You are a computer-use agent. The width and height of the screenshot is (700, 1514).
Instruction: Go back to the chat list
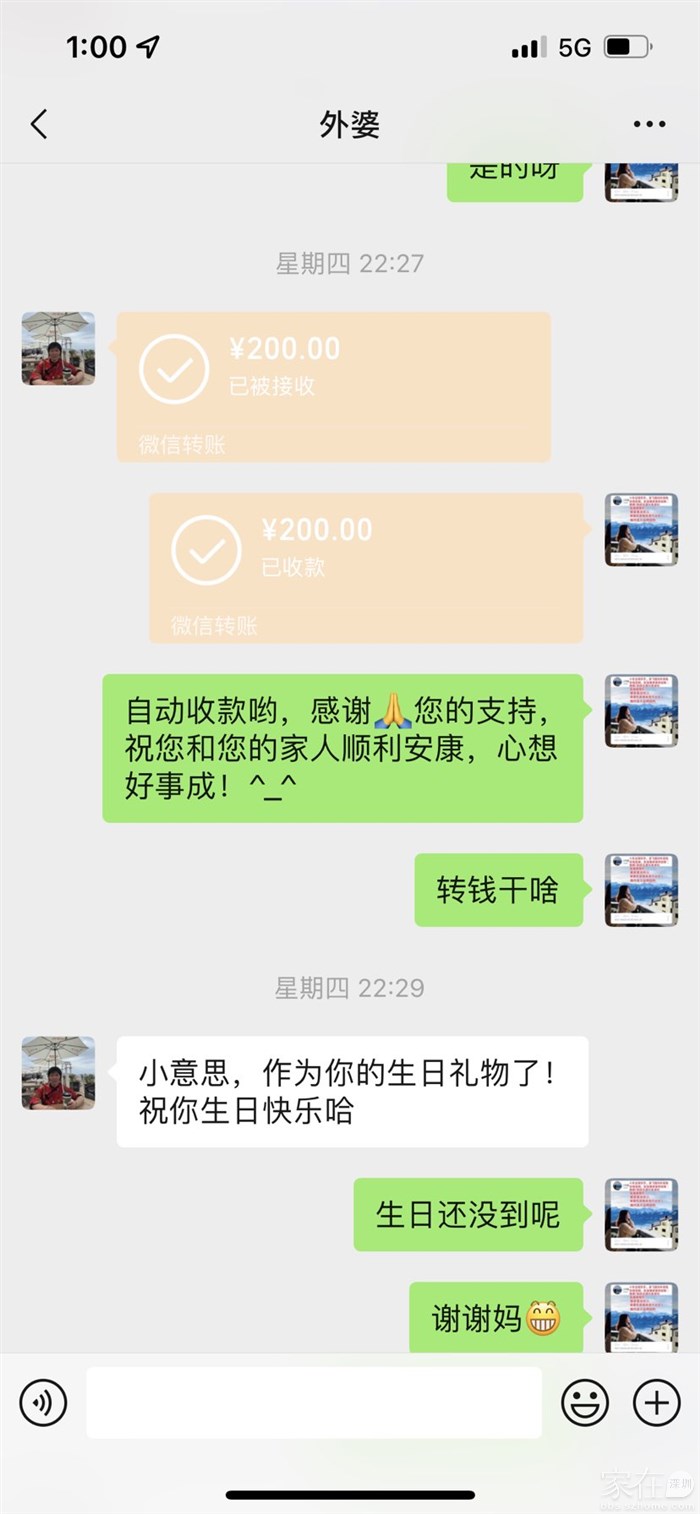tap(39, 125)
